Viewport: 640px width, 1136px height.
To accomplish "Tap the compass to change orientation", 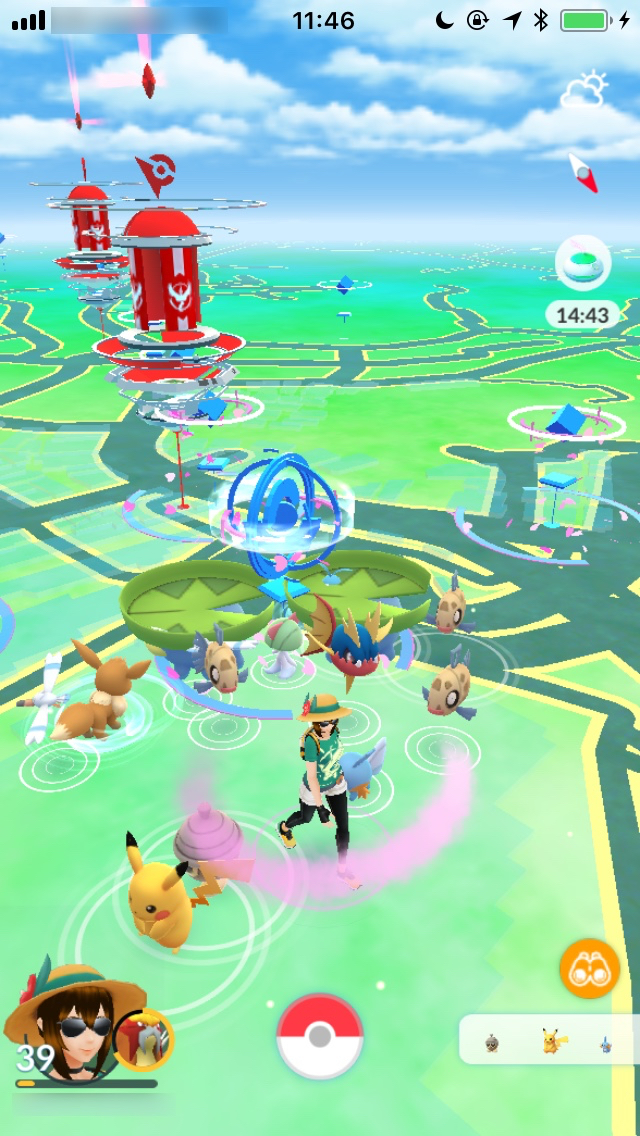I will click(x=583, y=173).
